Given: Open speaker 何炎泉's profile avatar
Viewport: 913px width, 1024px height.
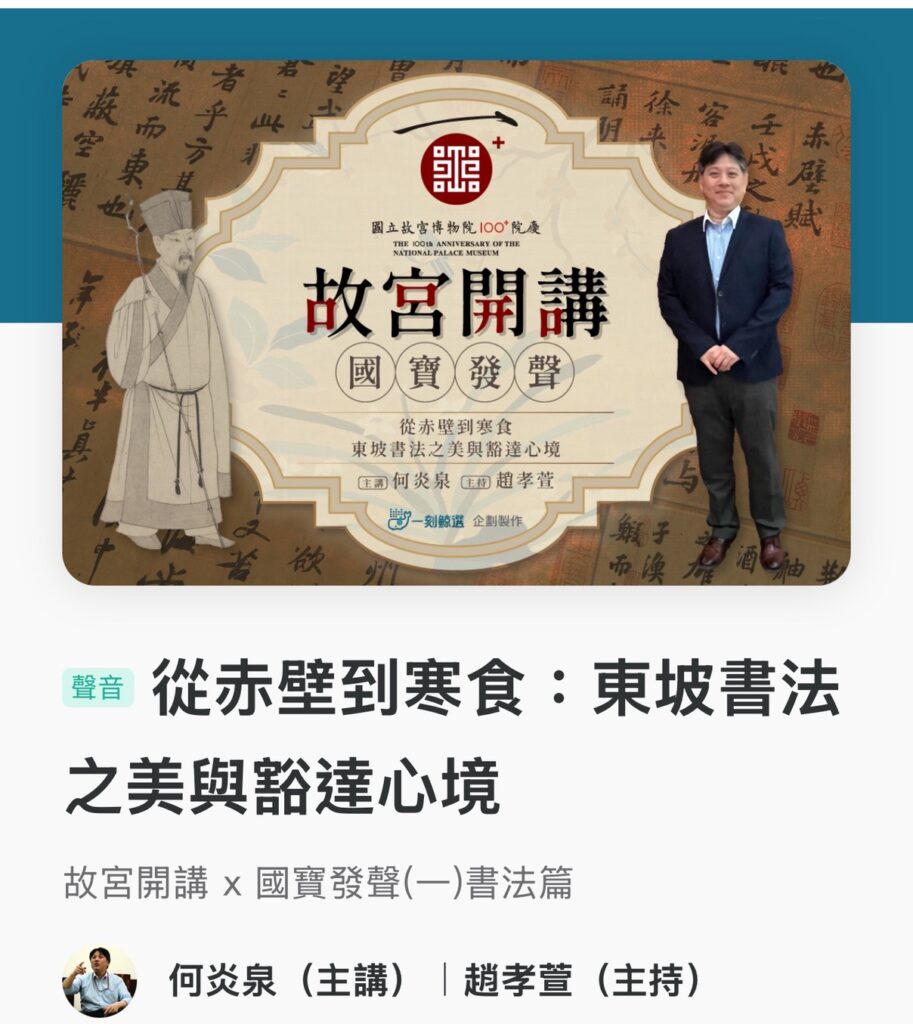Looking at the screenshot, I should 99,981.
